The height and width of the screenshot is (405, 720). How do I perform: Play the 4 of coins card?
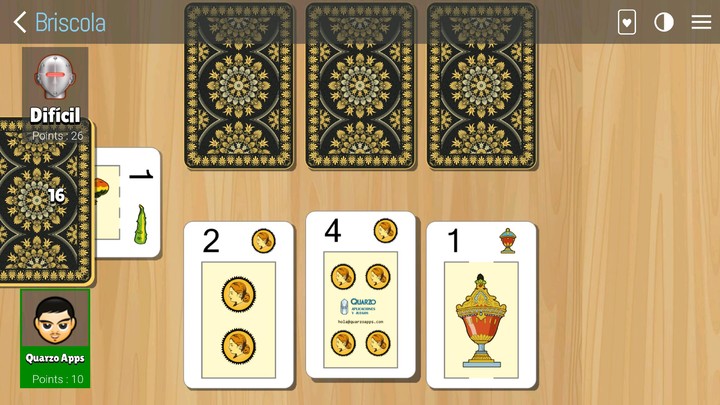point(360,295)
